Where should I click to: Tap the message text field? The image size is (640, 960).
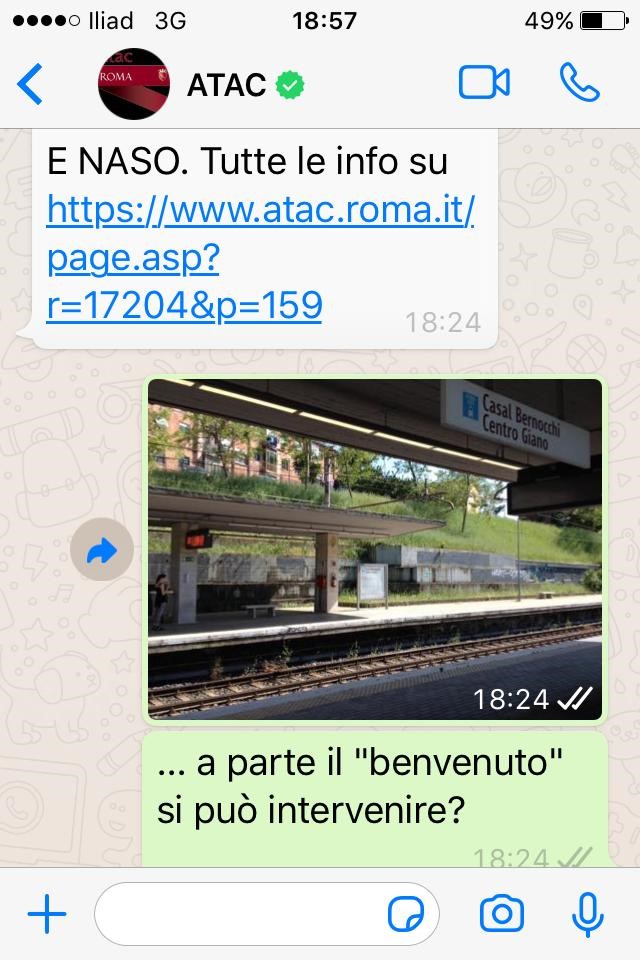(x=240, y=914)
